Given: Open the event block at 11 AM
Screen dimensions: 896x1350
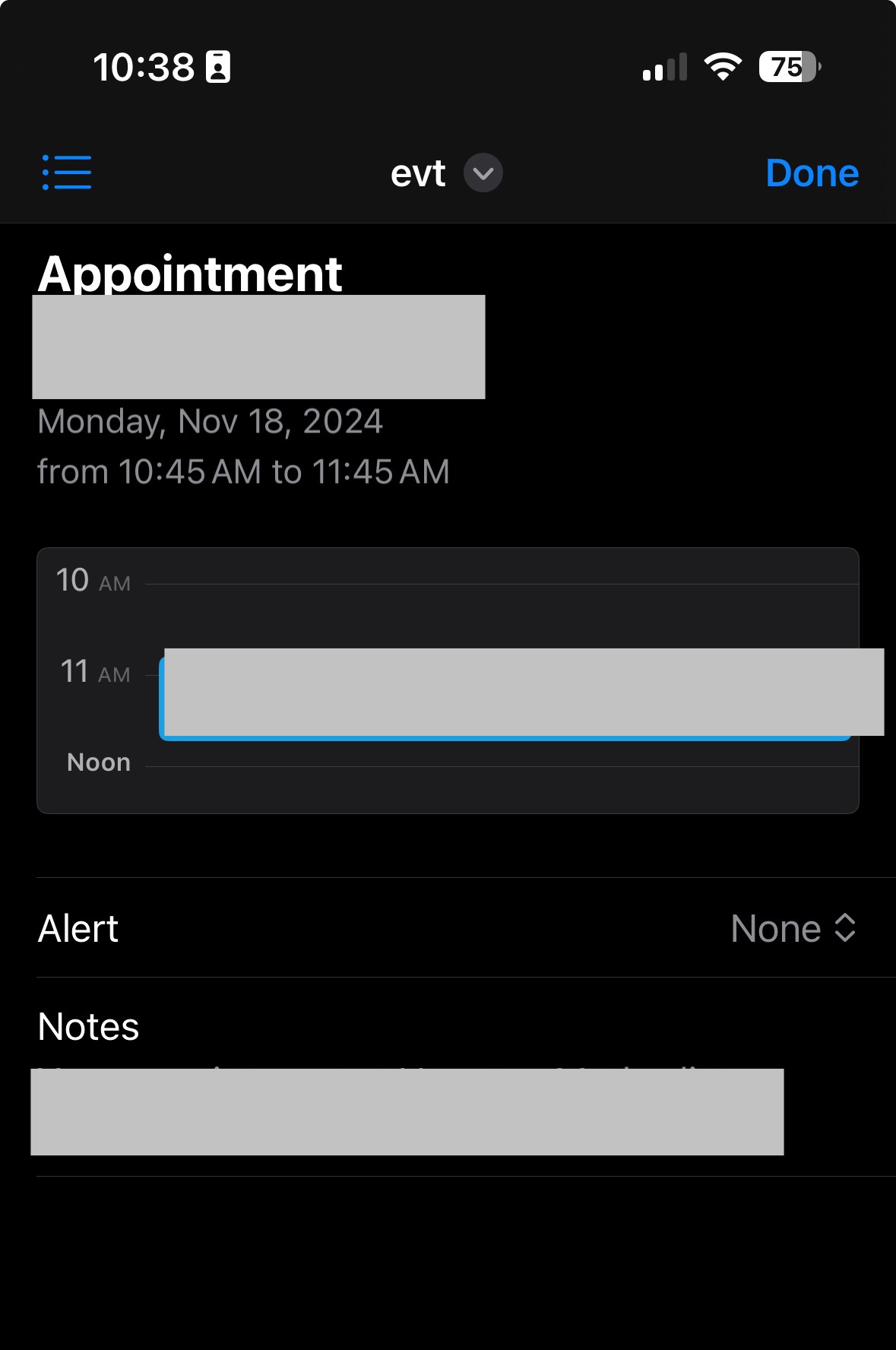Looking at the screenshot, I should tap(505, 697).
